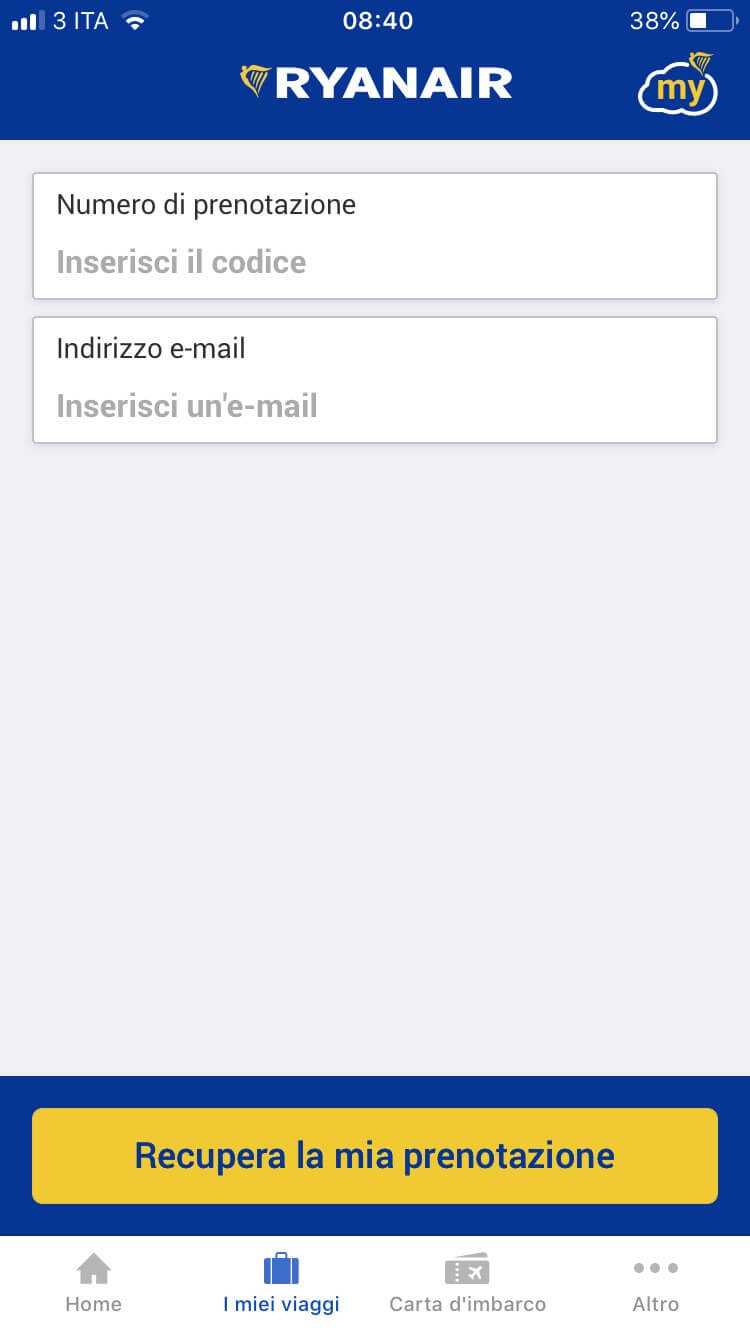Screen dimensions: 750x1334
Task: Go to the Altro tab
Action: coord(655,1283)
